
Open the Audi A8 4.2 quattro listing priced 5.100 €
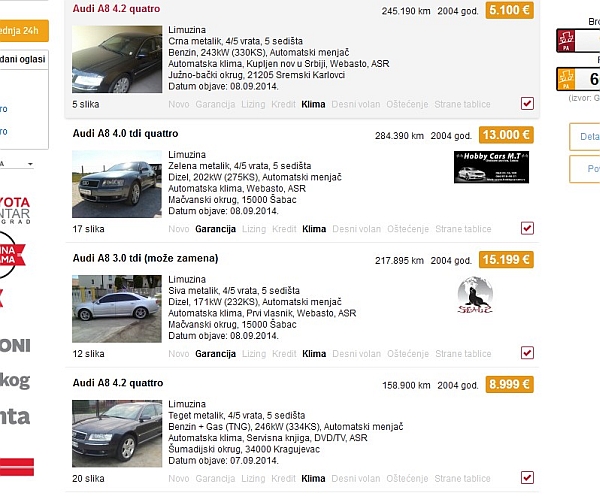[x=116, y=9]
